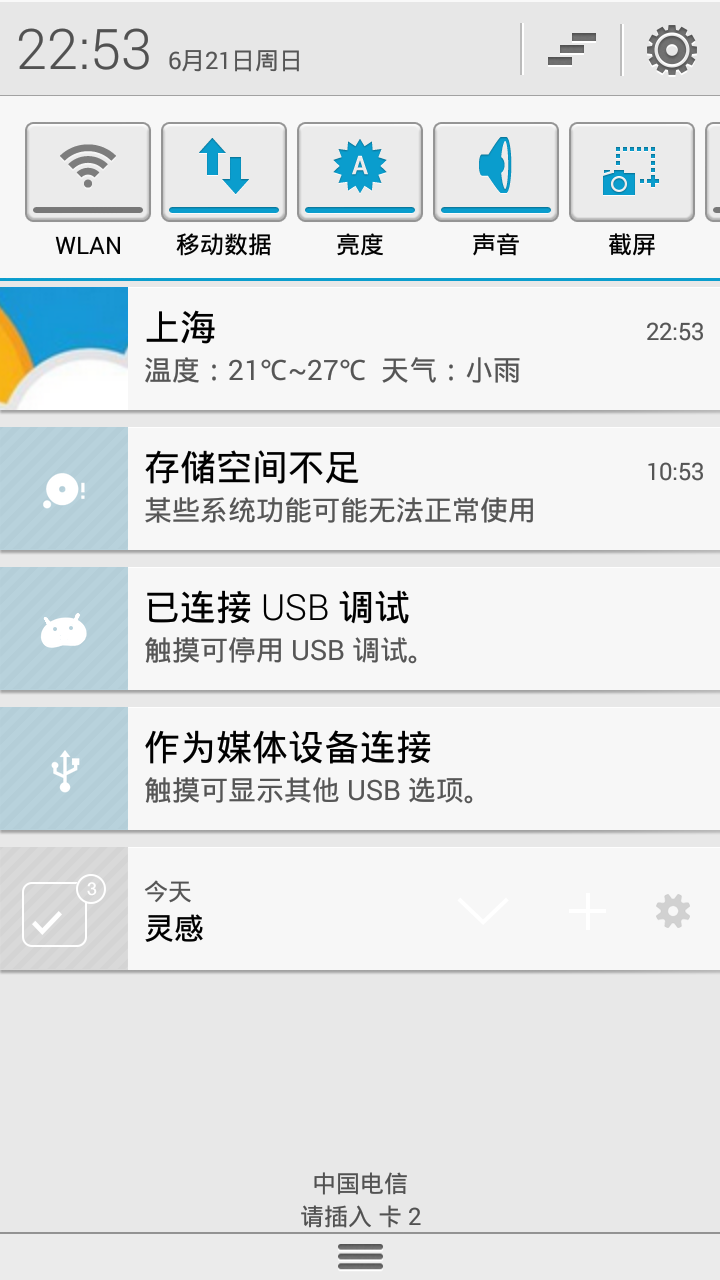Viewport: 720px width, 1280px height.
Task: Toggle sound mode (声音)
Action: (x=496, y=171)
